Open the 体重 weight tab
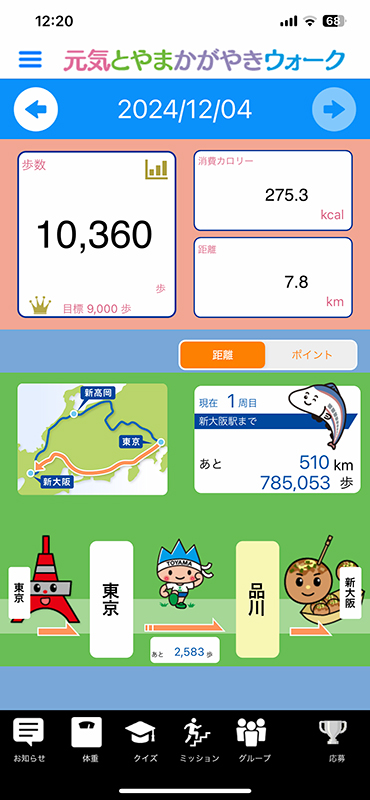The image size is (370, 800). (87, 740)
